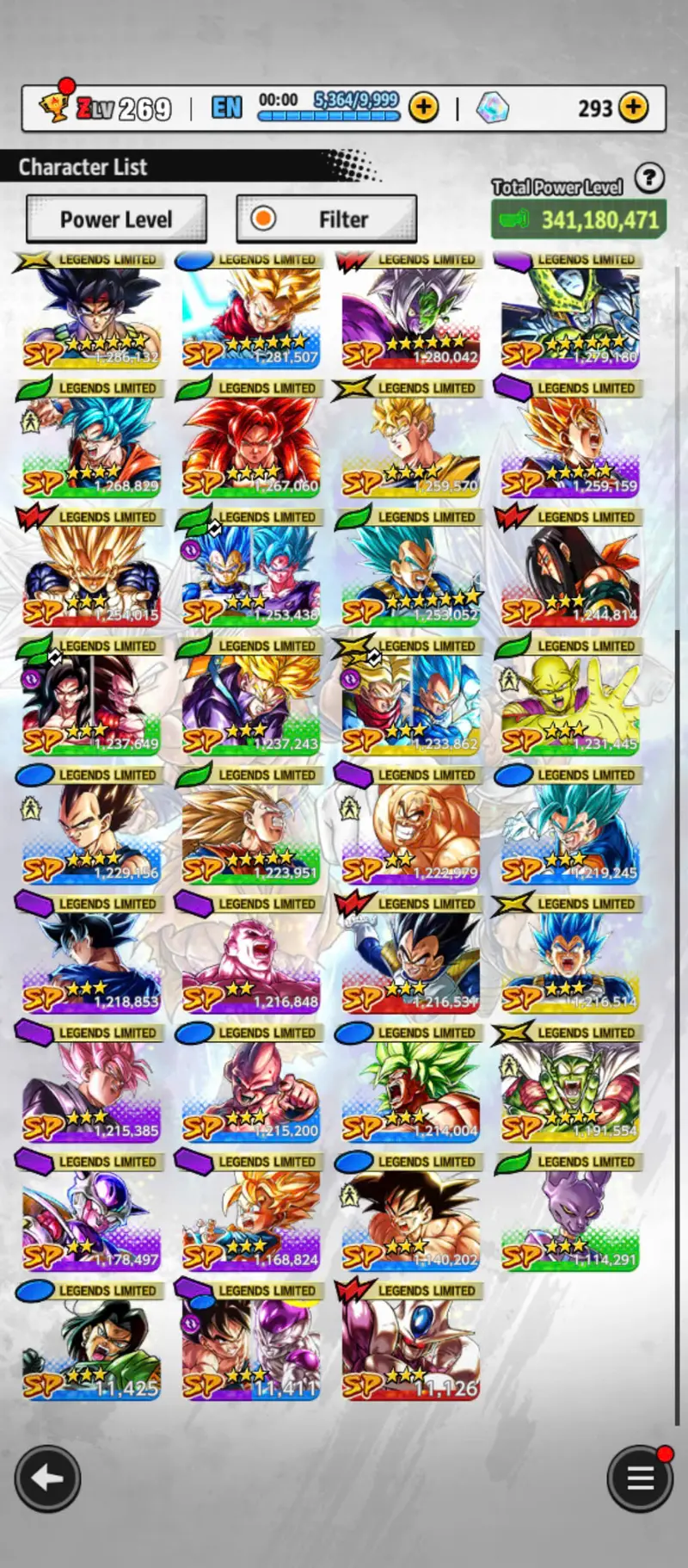688x1568 pixels.
Task: Open the Filter options
Action: pyautogui.click(x=327, y=219)
